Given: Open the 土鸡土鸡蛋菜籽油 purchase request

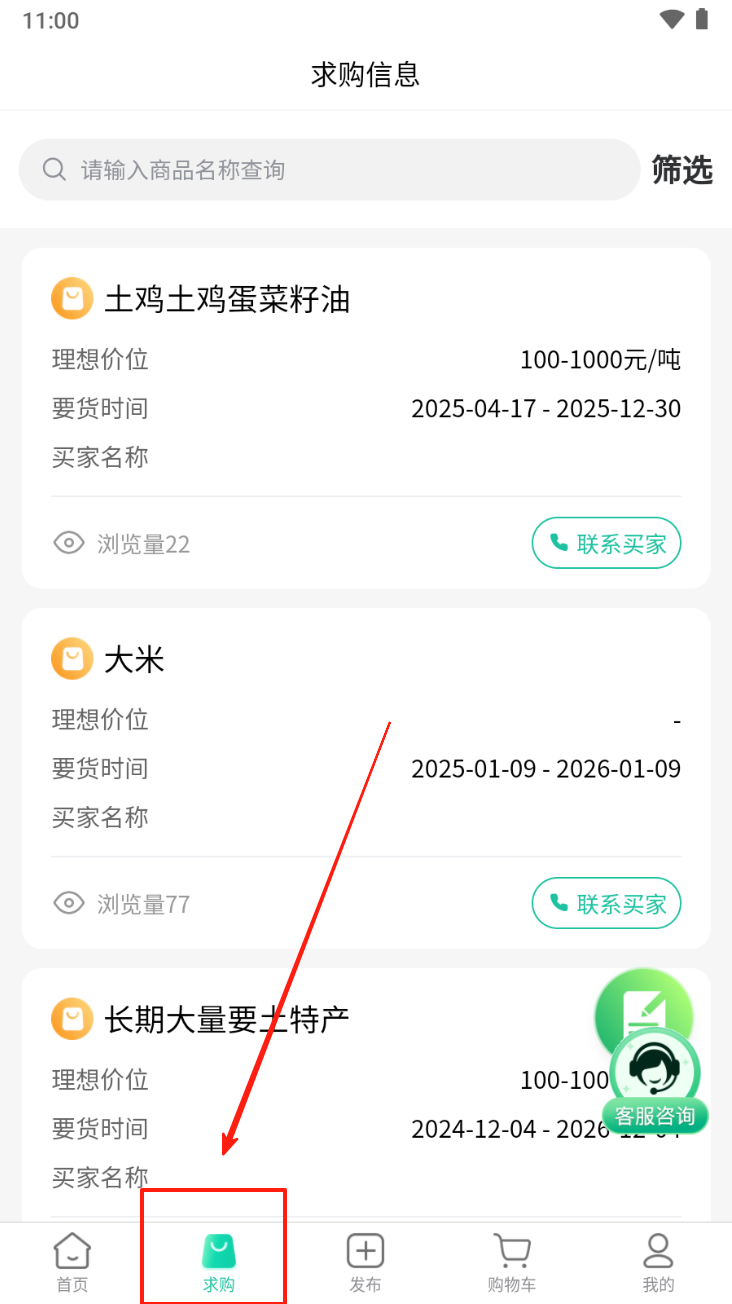Looking at the screenshot, I should (x=228, y=299).
